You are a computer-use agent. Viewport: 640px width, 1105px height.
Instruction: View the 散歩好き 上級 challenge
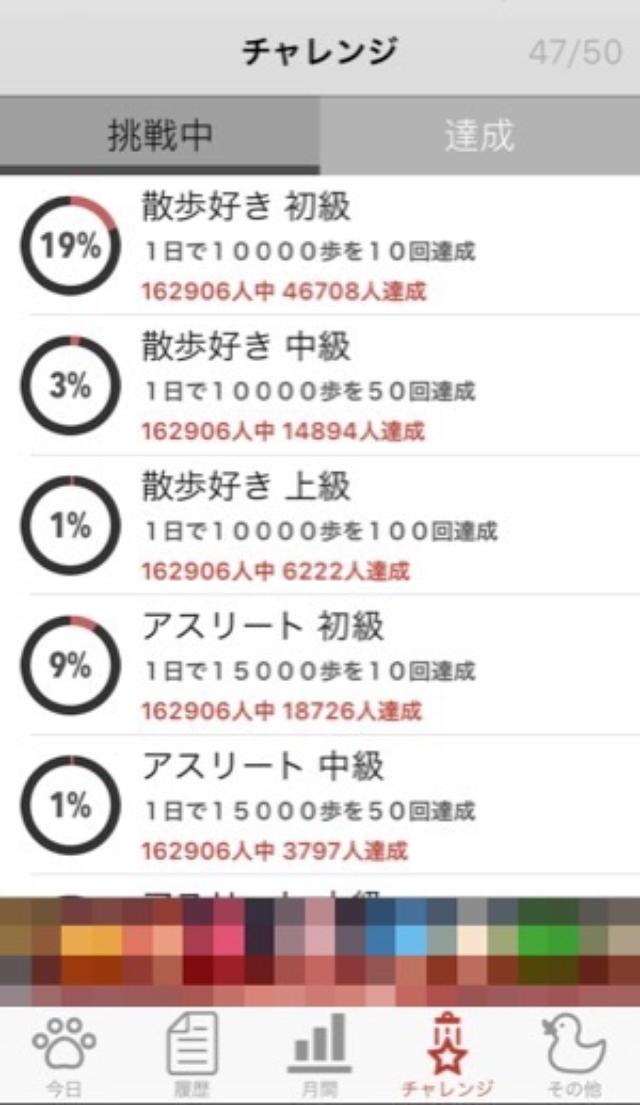(x=330, y=526)
